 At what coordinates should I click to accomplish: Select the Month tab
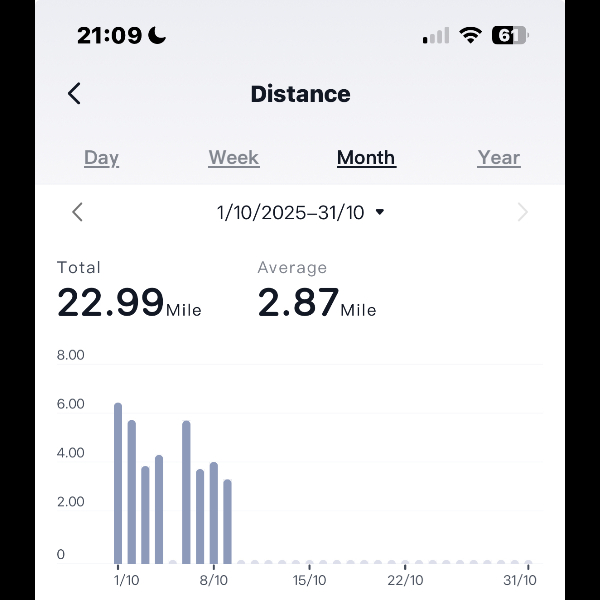coord(366,158)
